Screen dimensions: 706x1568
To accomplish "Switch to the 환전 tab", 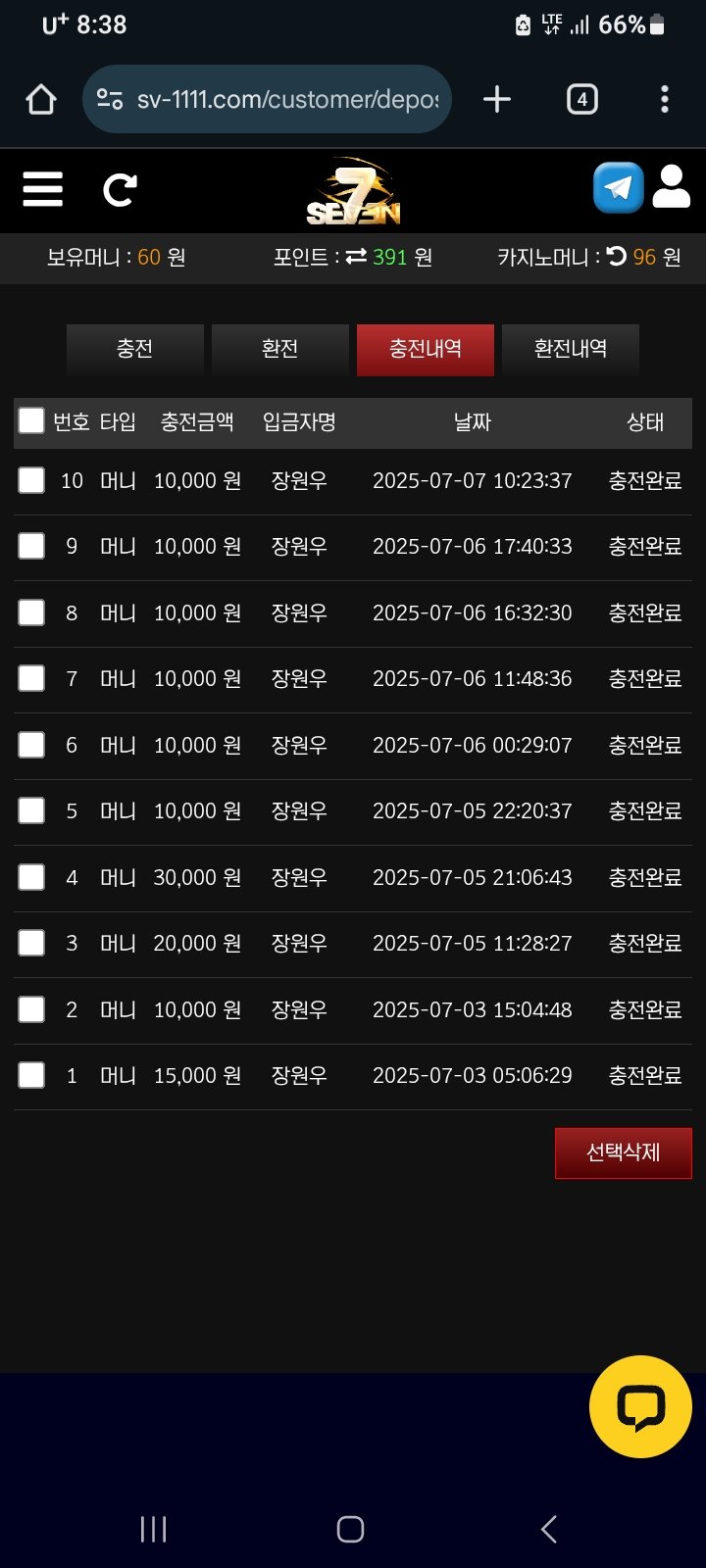I will 279,349.
